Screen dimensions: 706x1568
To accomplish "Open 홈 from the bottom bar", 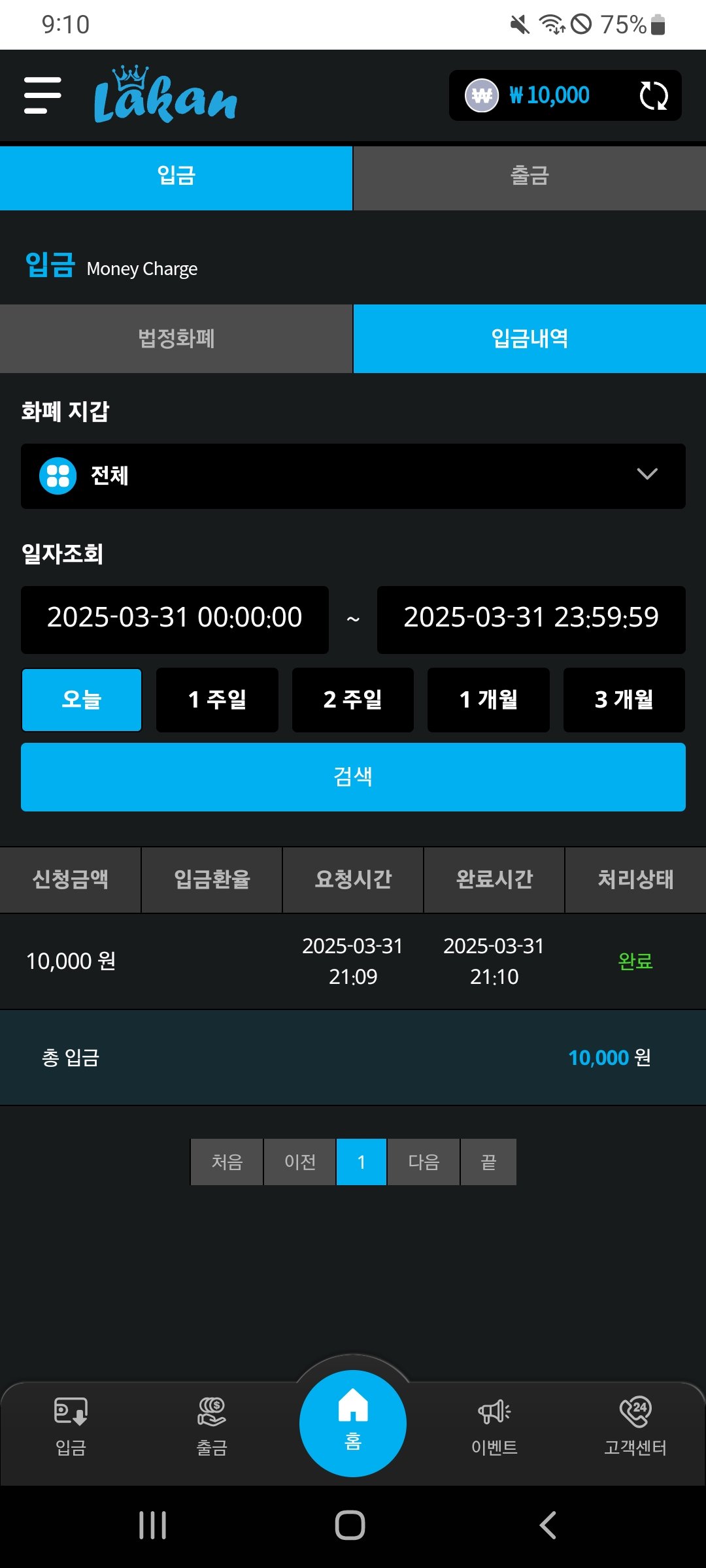I will point(353,1423).
